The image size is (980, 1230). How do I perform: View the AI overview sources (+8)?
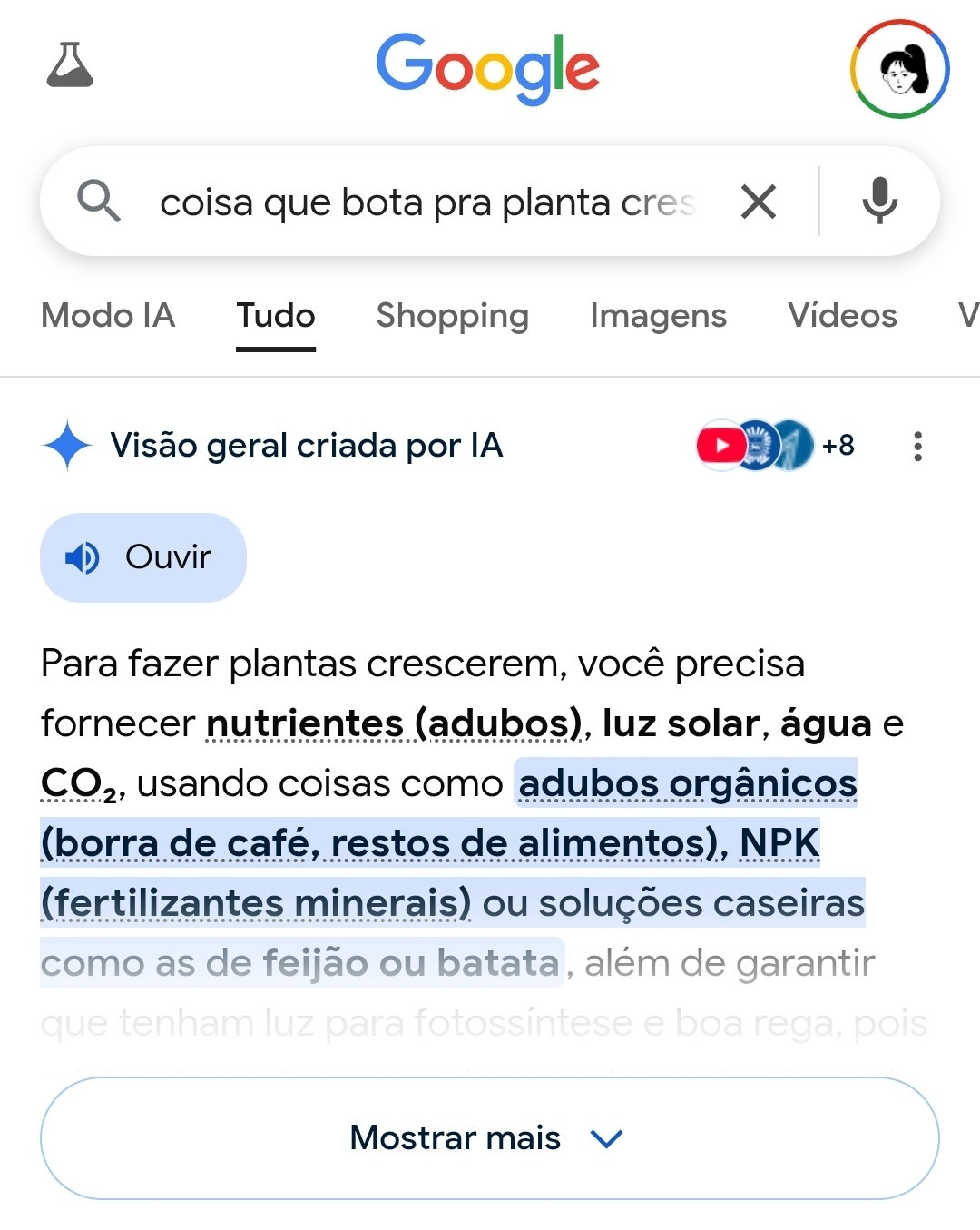click(776, 446)
